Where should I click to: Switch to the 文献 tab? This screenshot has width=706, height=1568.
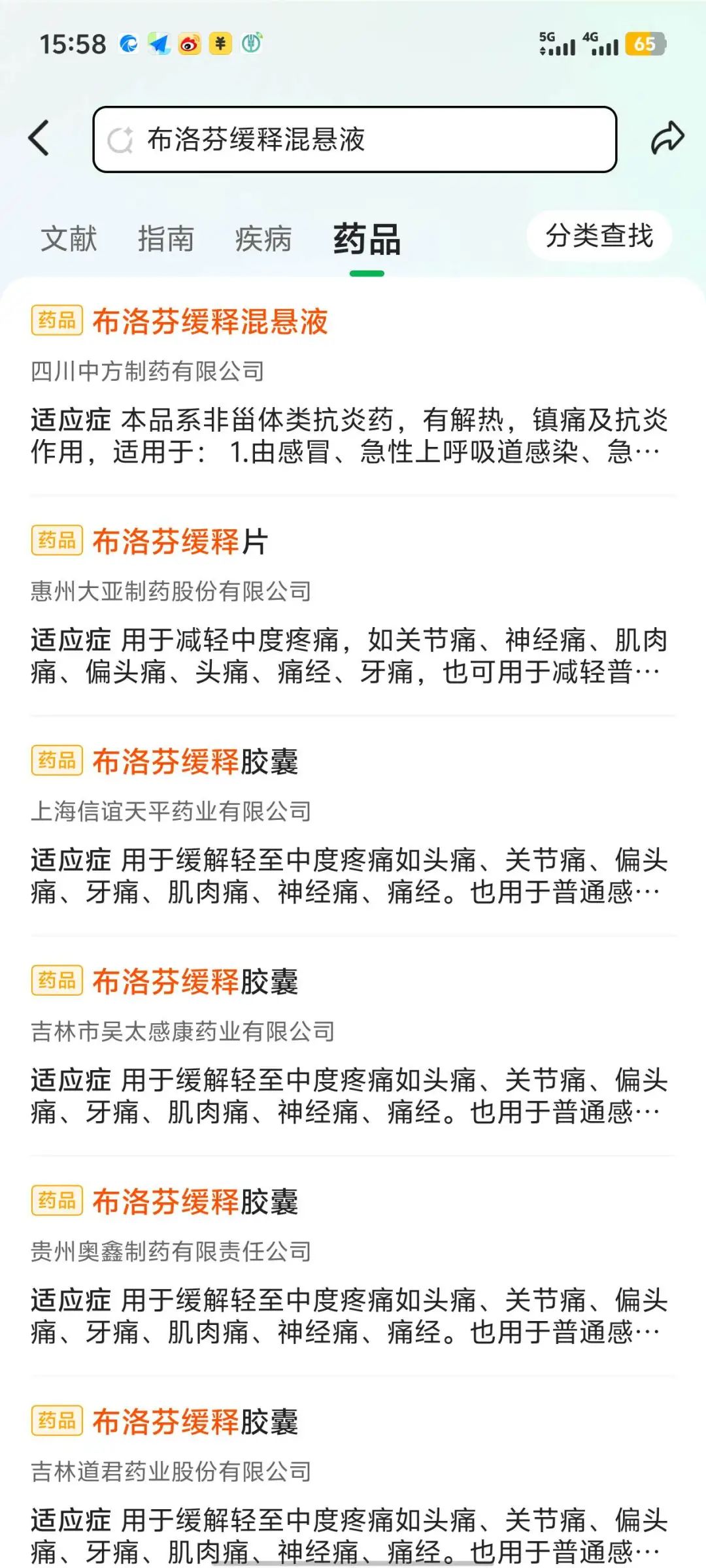[69, 238]
